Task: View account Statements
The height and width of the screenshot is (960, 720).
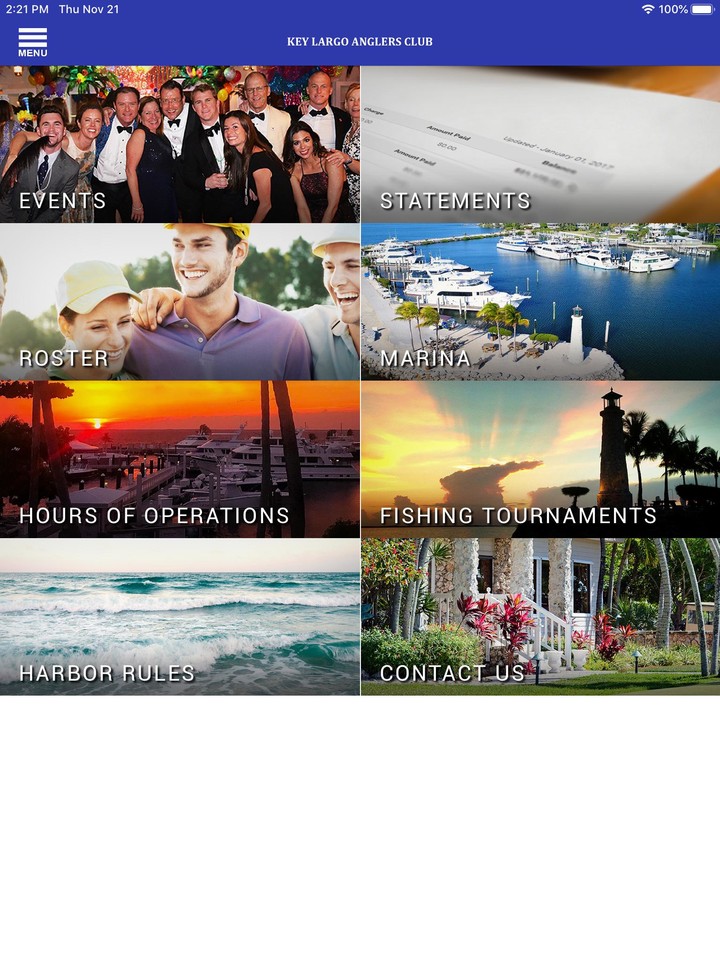Action: (x=540, y=144)
